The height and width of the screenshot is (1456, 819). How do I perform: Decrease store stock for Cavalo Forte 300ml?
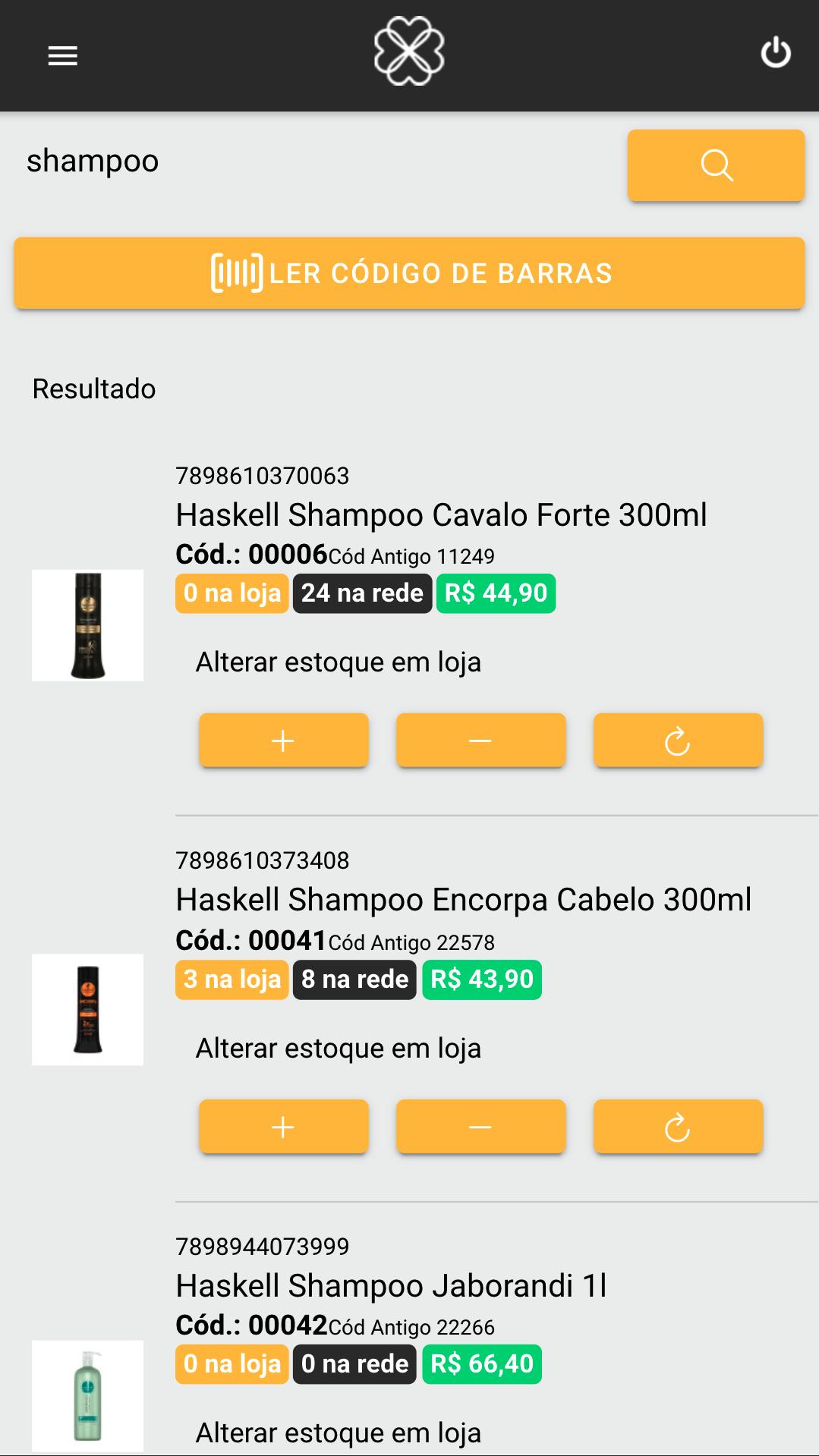click(480, 740)
